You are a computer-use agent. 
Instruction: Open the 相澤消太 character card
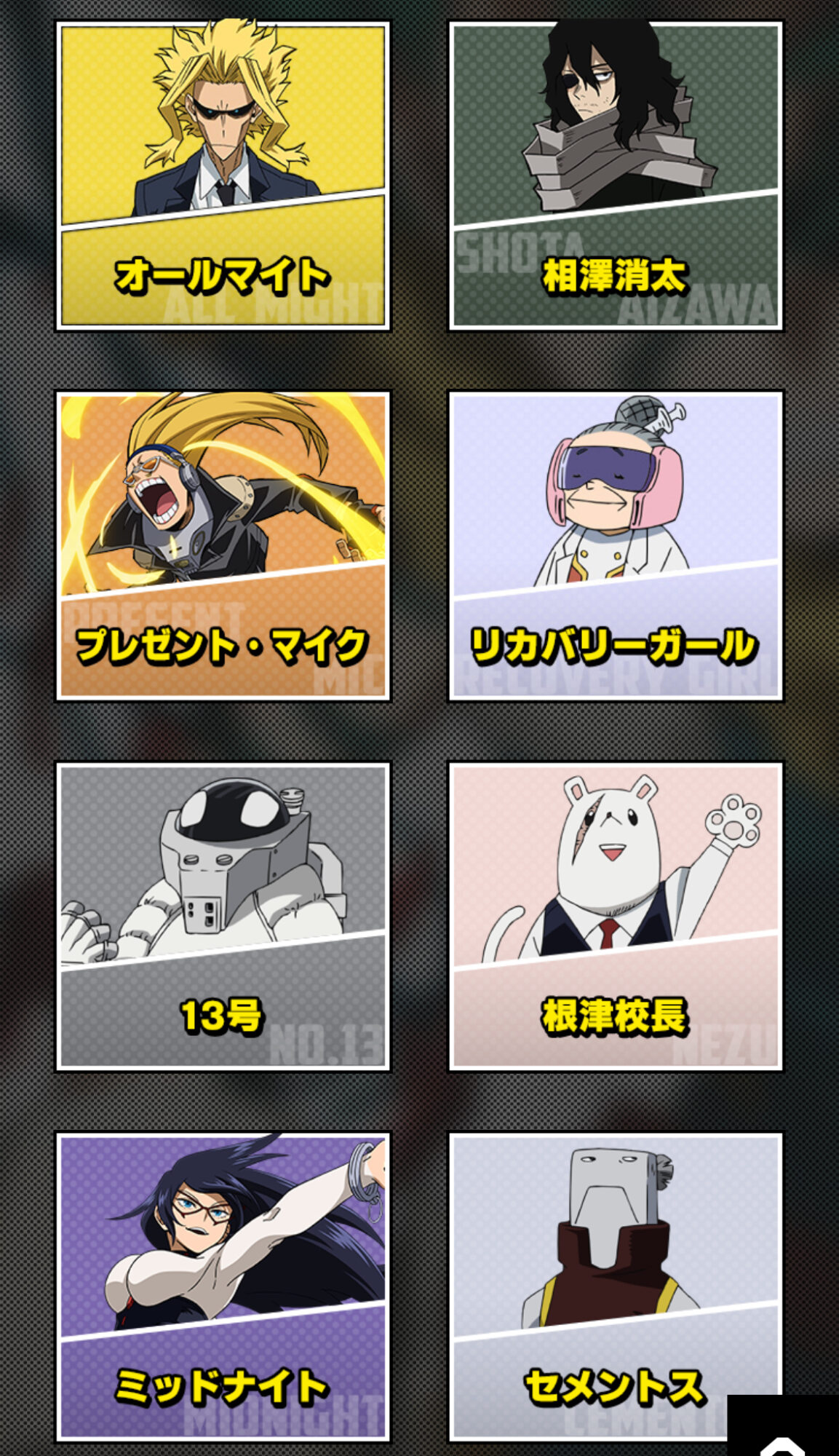(x=616, y=176)
